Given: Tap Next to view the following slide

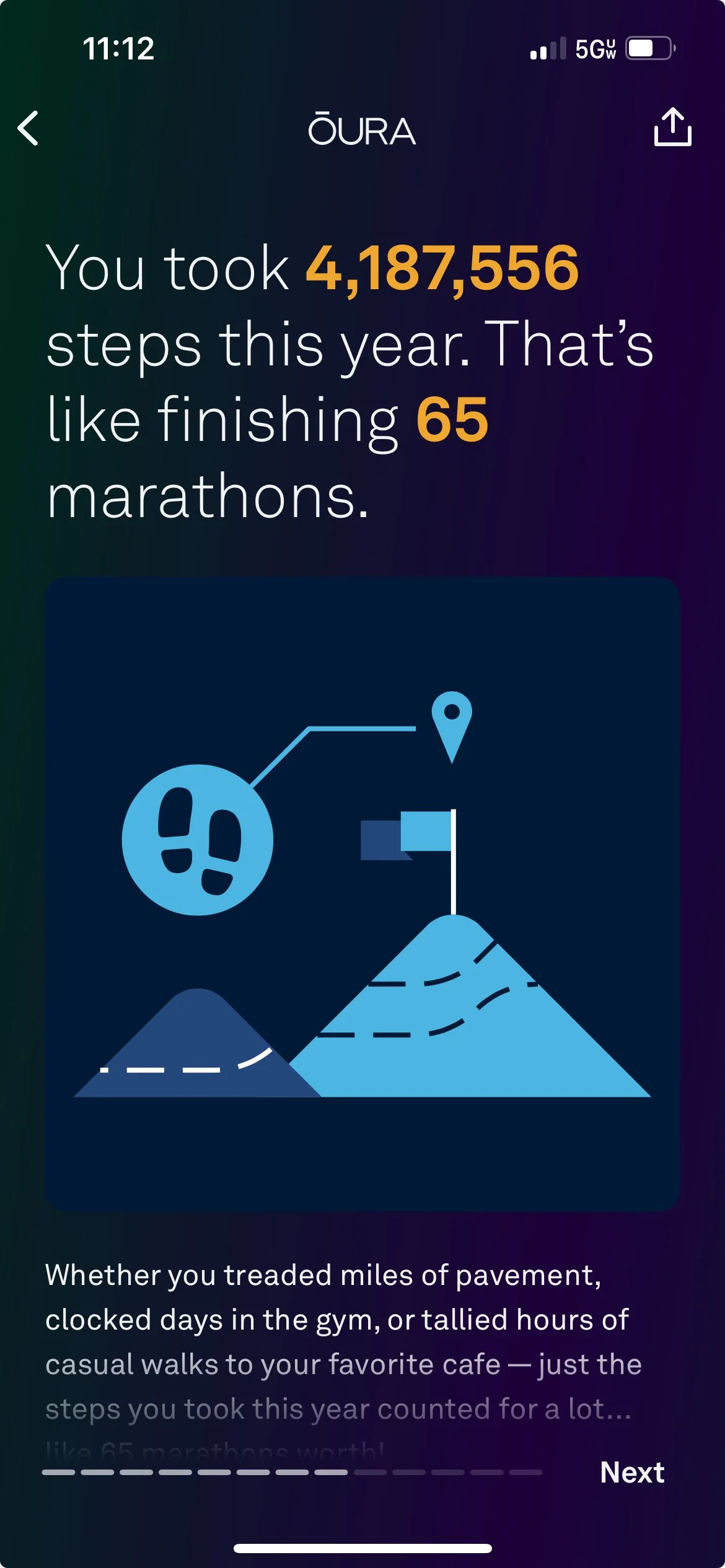Looking at the screenshot, I should point(631,1472).
